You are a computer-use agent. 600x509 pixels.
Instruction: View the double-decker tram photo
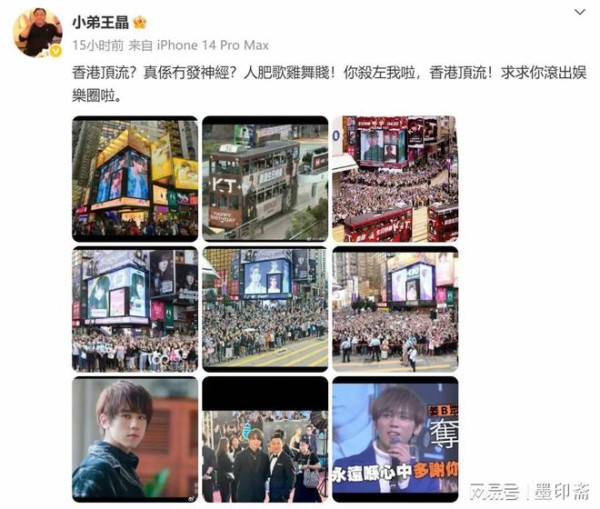pos(265,178)
